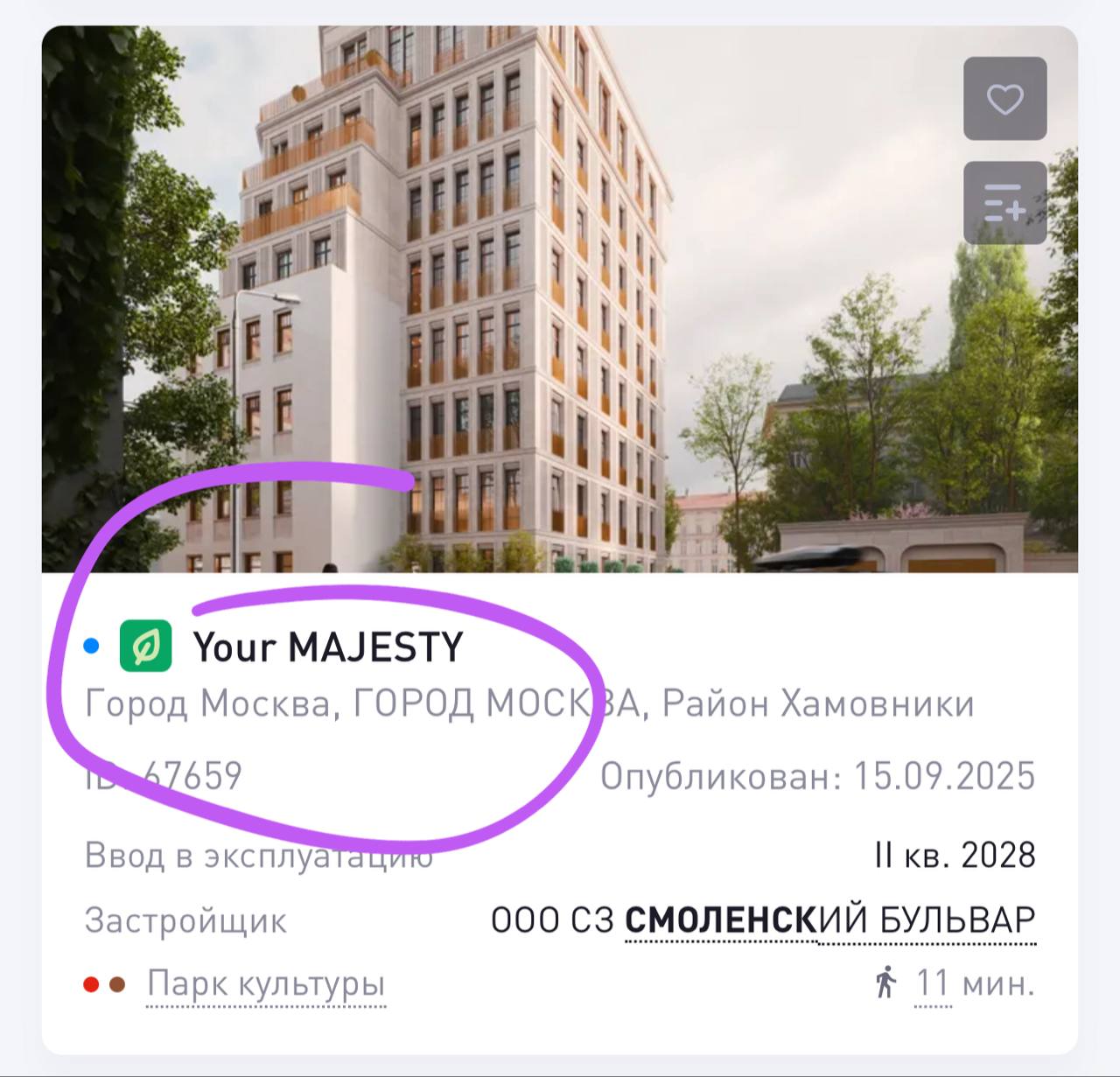Add Your MAJESTY to favorites with the heart icon
Viewport: 1120px width, 1077px height.
pos(1004,99)
